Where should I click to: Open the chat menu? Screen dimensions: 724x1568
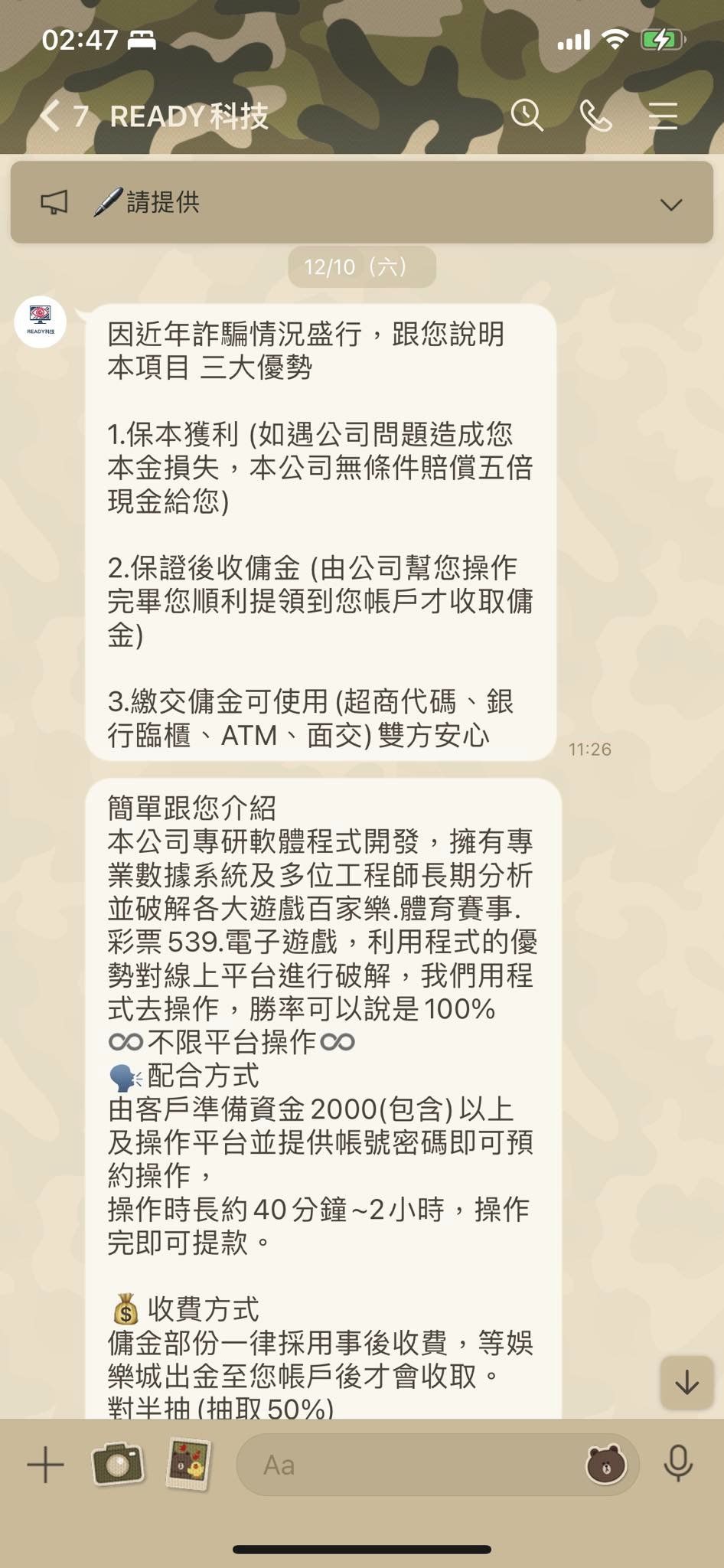pos(663,116)
